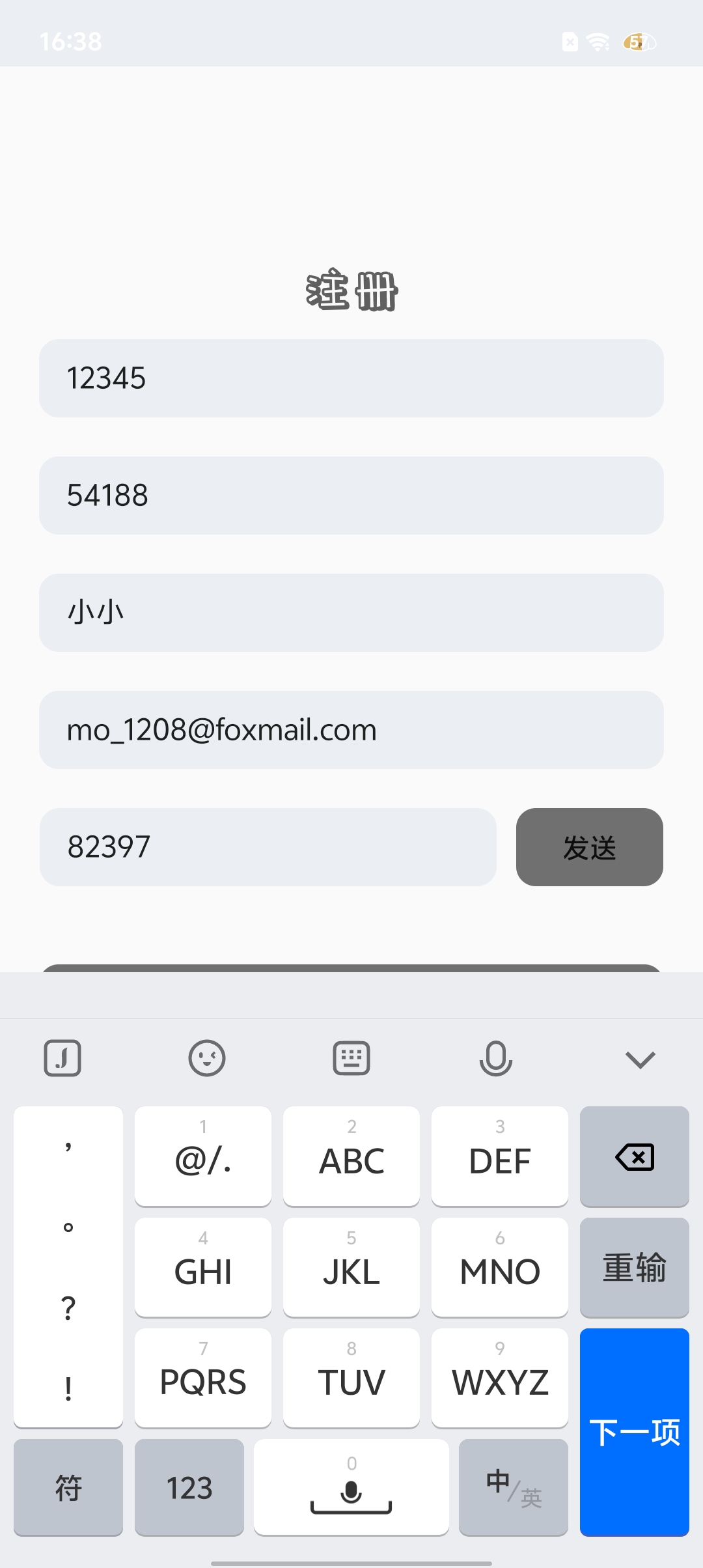703x1568 pixels.
Task: Edit the email field mo_1208@foxmail.com
Action: 351,730
